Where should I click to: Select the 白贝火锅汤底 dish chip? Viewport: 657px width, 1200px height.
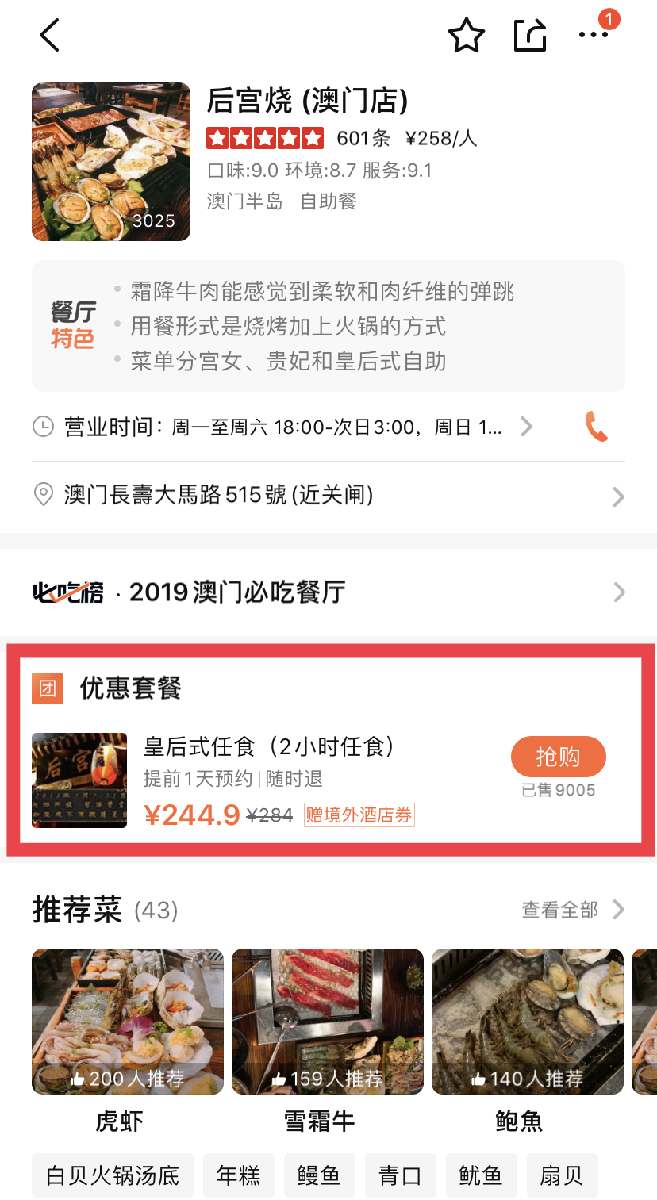(111, 1175)
